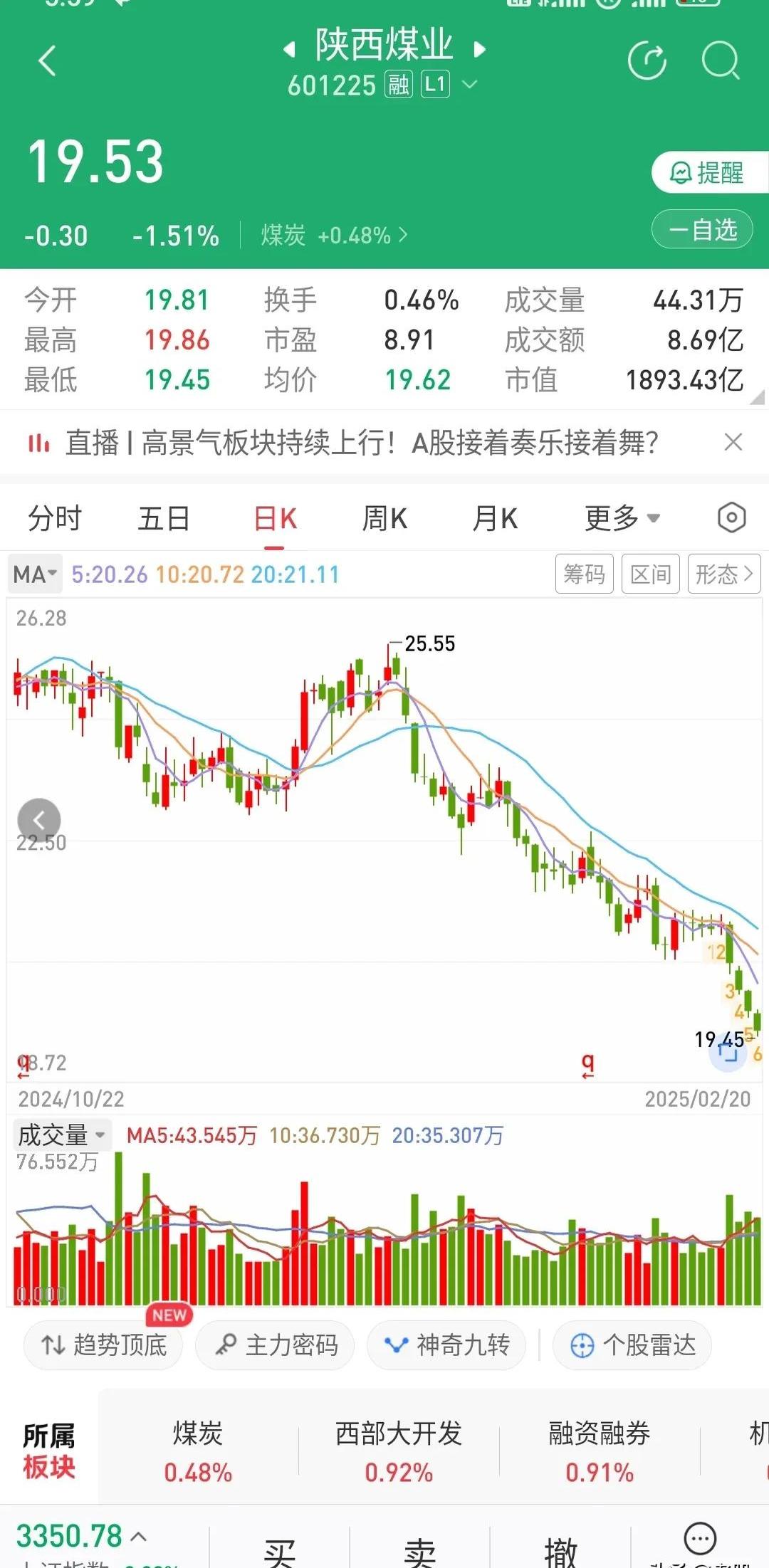Open the 个股雷达 radar tool

tap(632, 1345)
